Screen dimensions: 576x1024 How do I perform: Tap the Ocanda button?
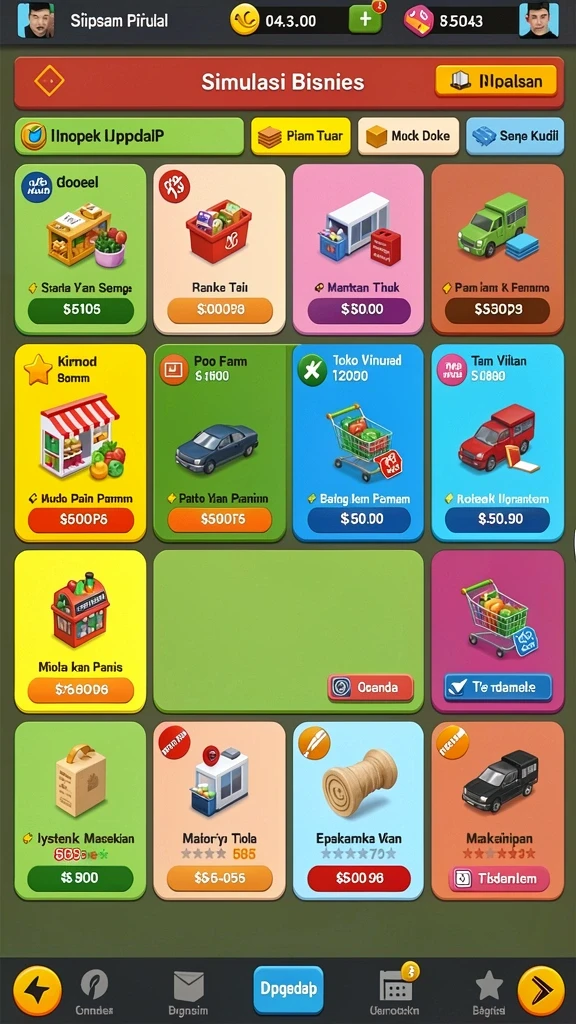coord(370,688)
